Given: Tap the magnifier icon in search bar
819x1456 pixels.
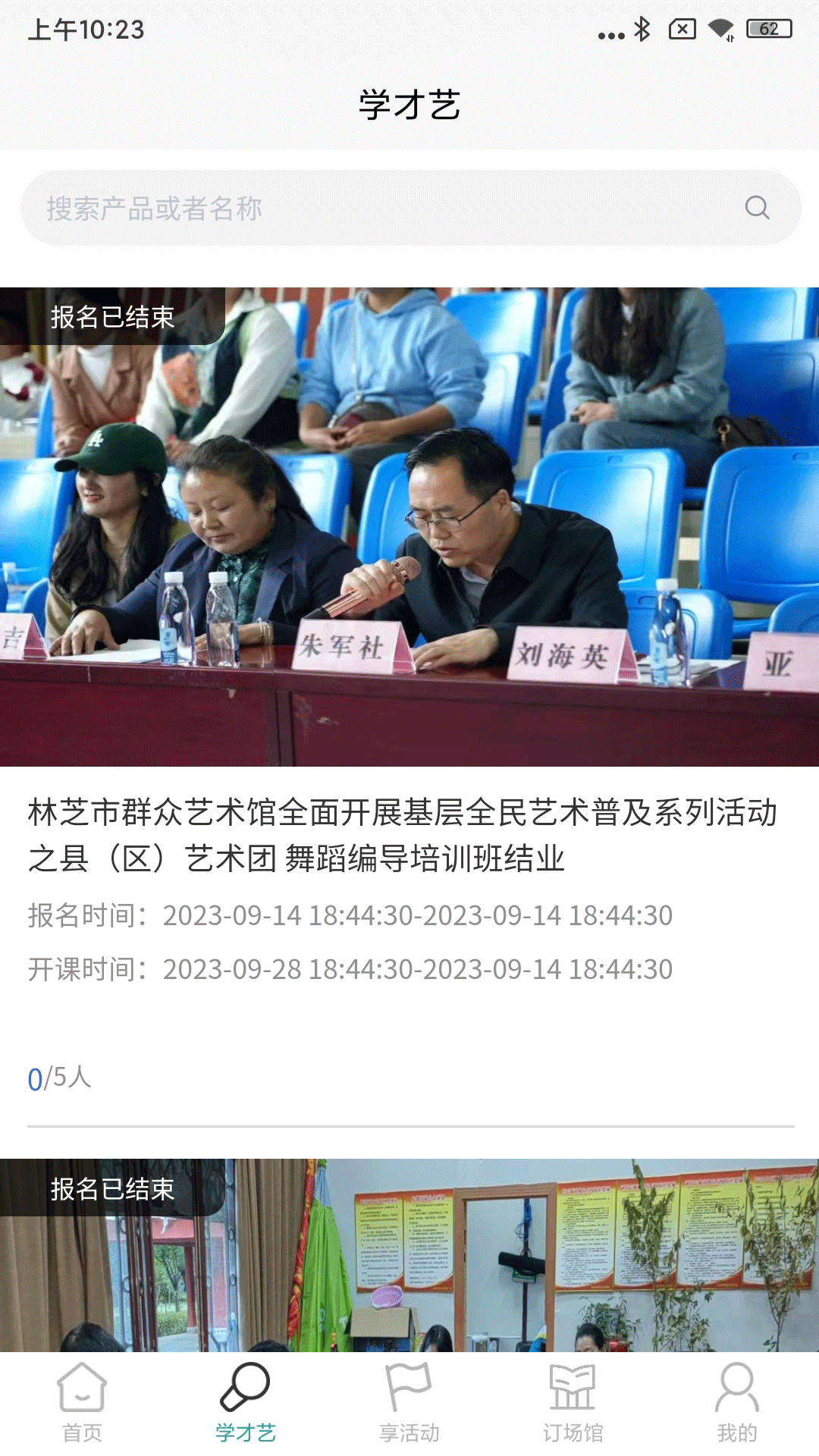Looking at the screenshot, I should click(x=756, y=207).
